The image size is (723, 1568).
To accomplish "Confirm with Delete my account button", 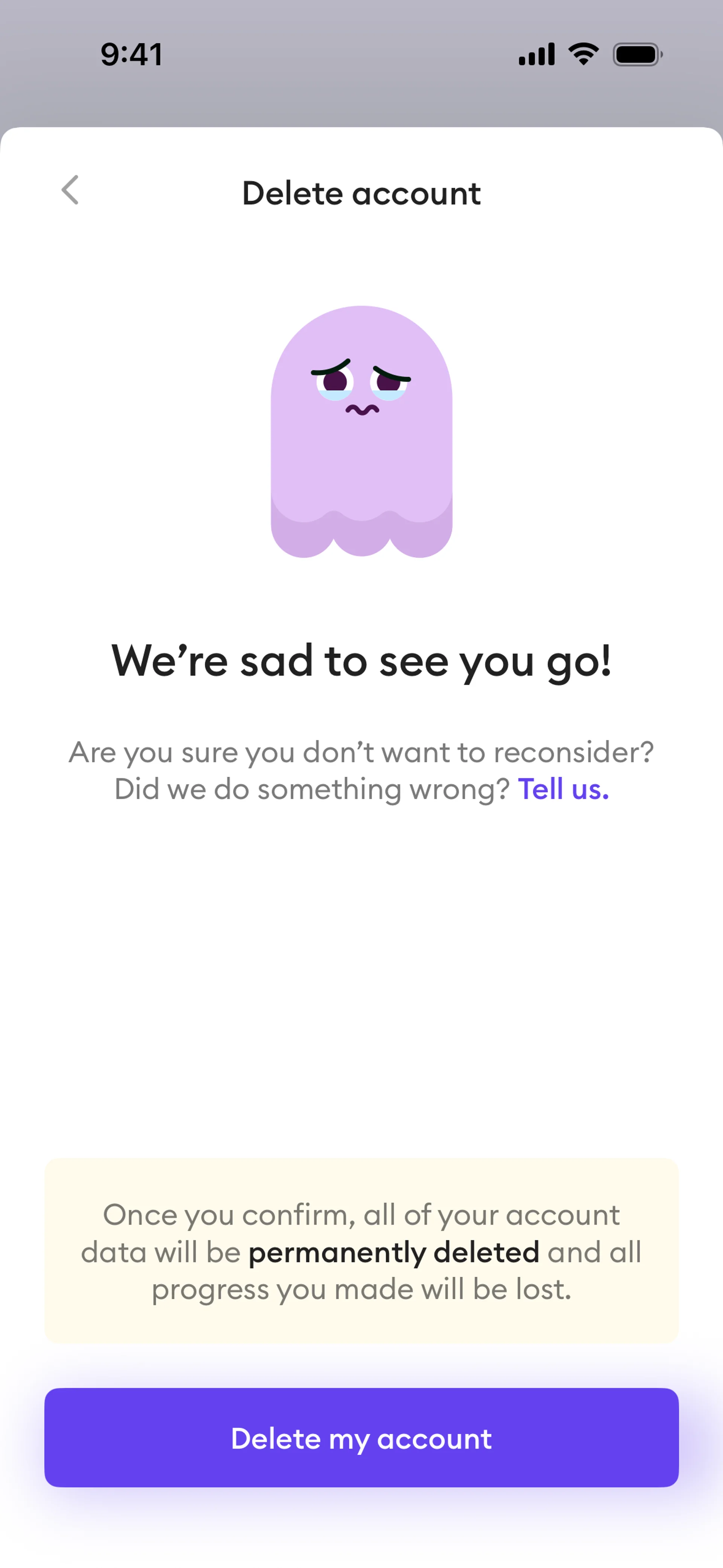I will coord(361,1438).
